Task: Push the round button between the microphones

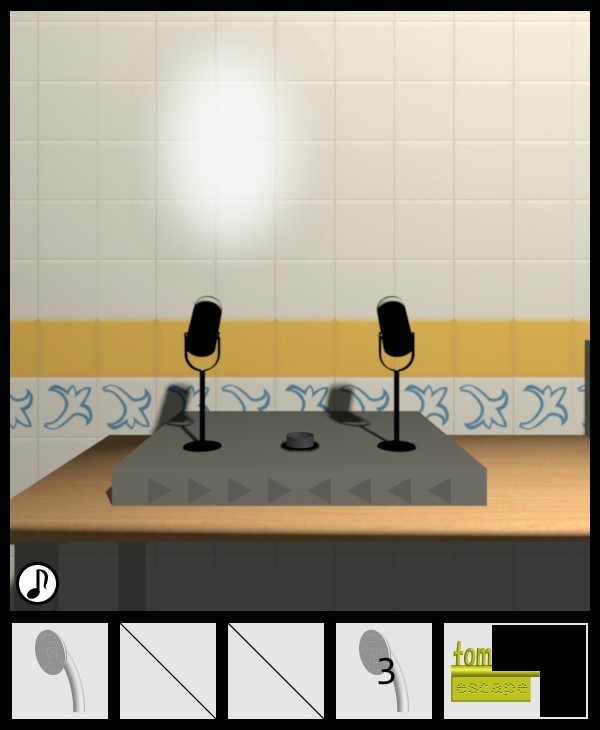Action: pos(300,440)
